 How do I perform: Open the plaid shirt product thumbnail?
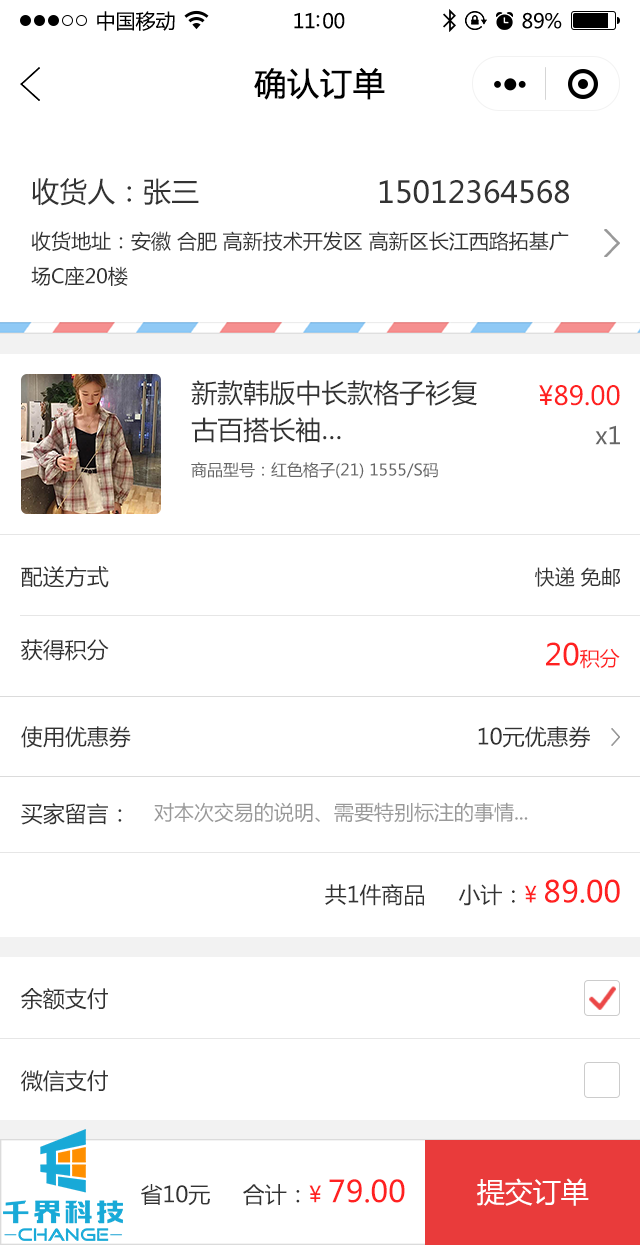[91, 444]
